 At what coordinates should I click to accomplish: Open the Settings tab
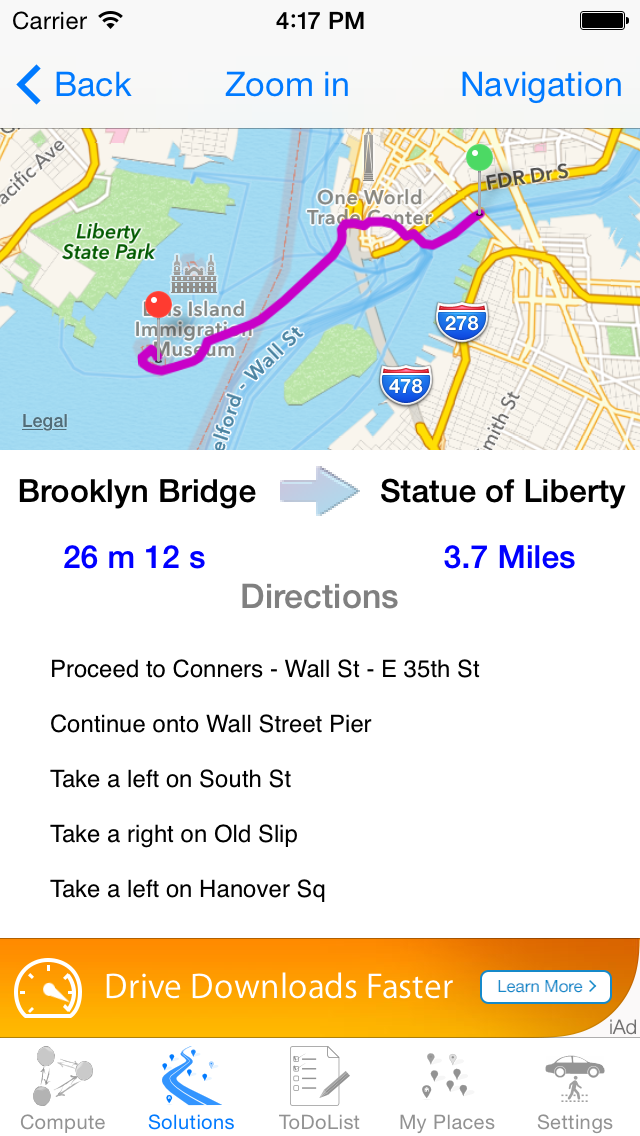pos(575,1087)
